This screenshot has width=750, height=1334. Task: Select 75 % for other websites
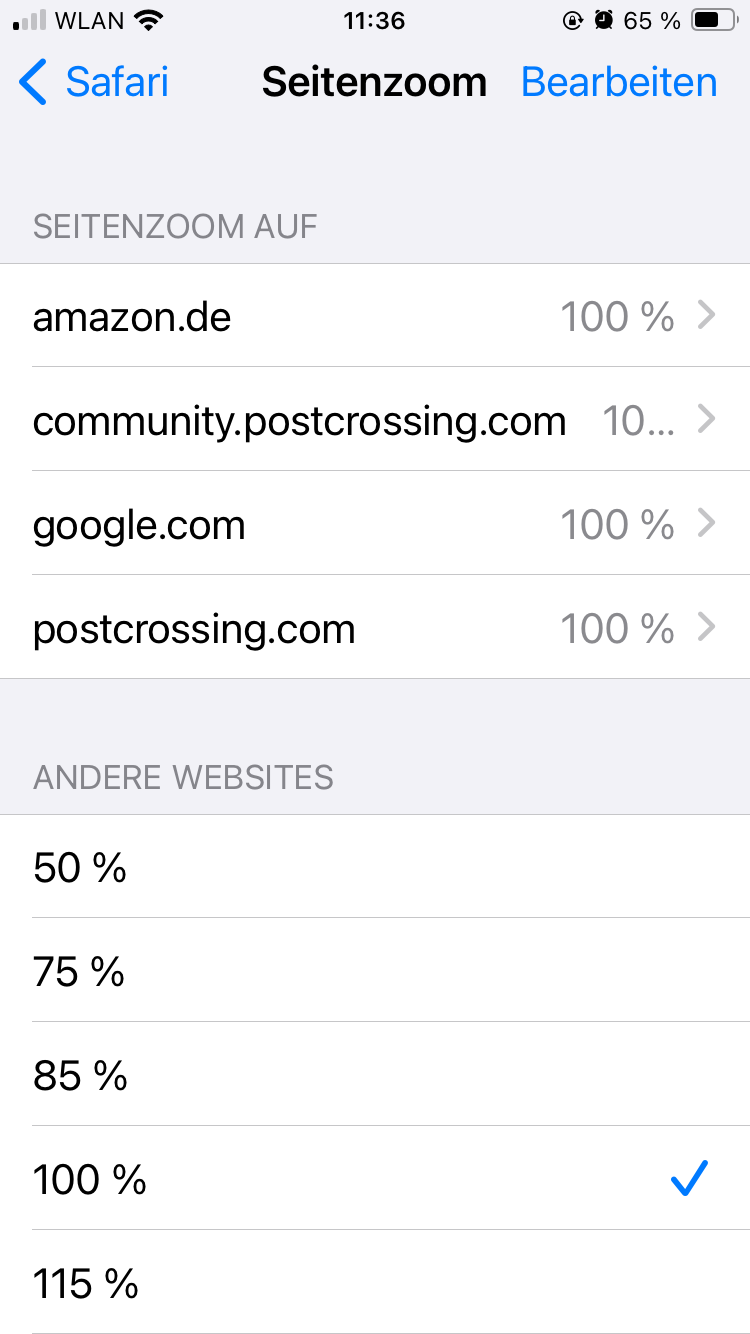coord(375,971)
